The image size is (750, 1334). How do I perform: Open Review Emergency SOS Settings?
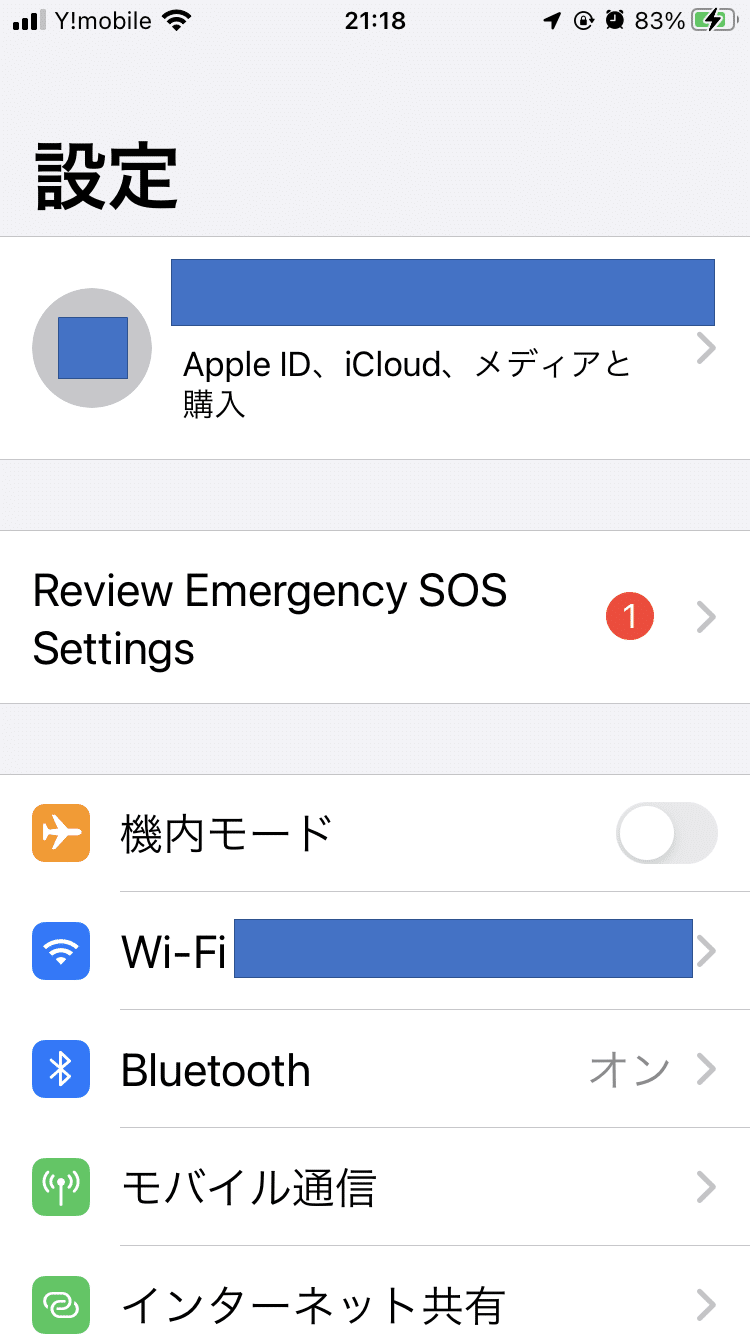[375, 617]
